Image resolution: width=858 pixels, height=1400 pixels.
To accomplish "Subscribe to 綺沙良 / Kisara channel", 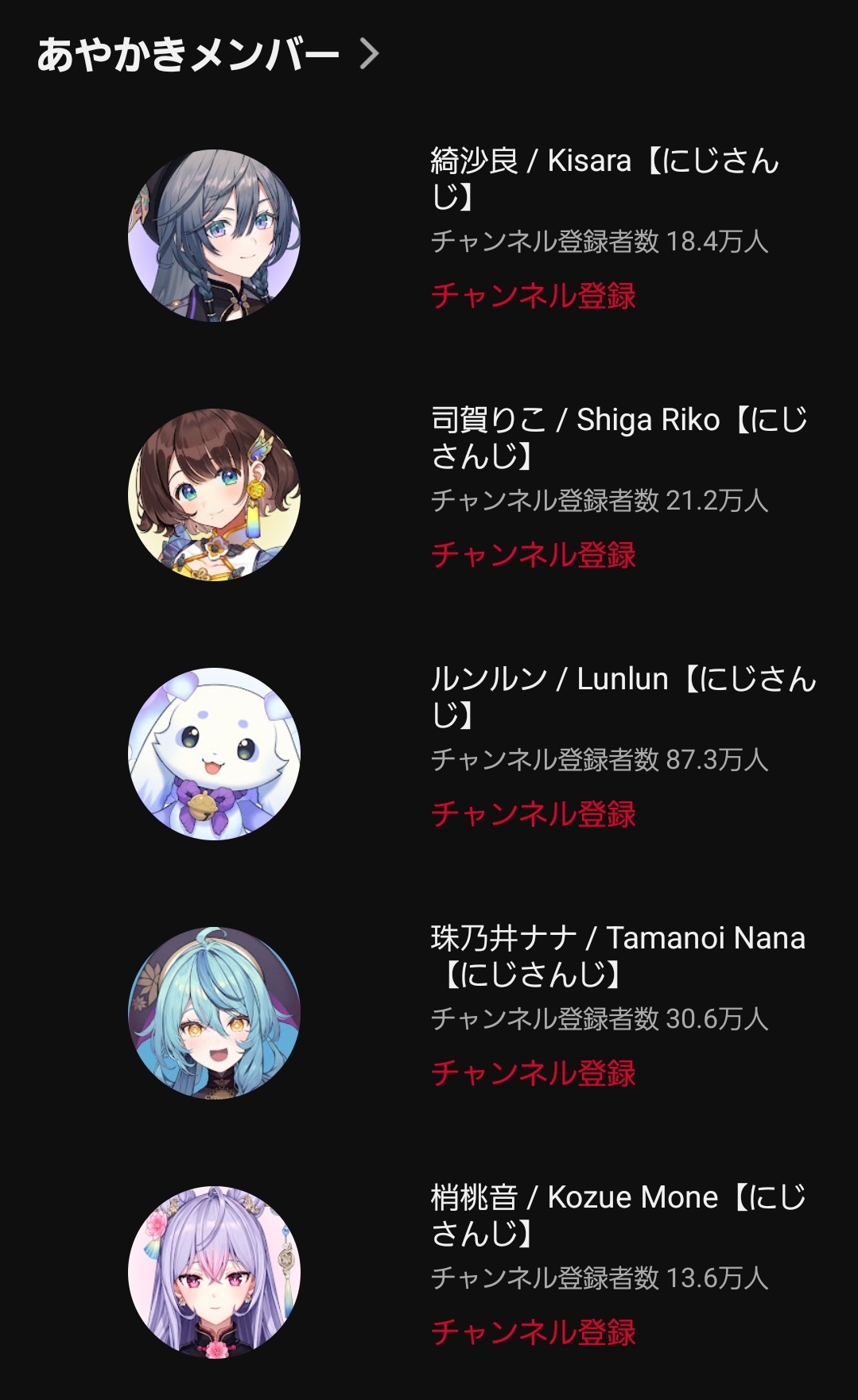I will 533,296.
